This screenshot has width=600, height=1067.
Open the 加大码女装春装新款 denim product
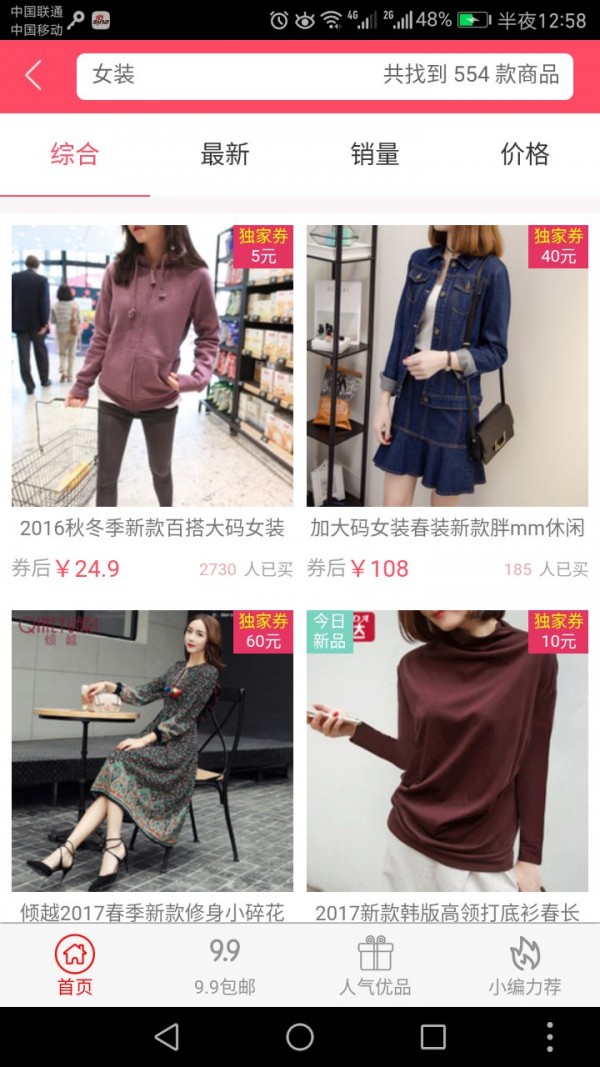point(447,366)
